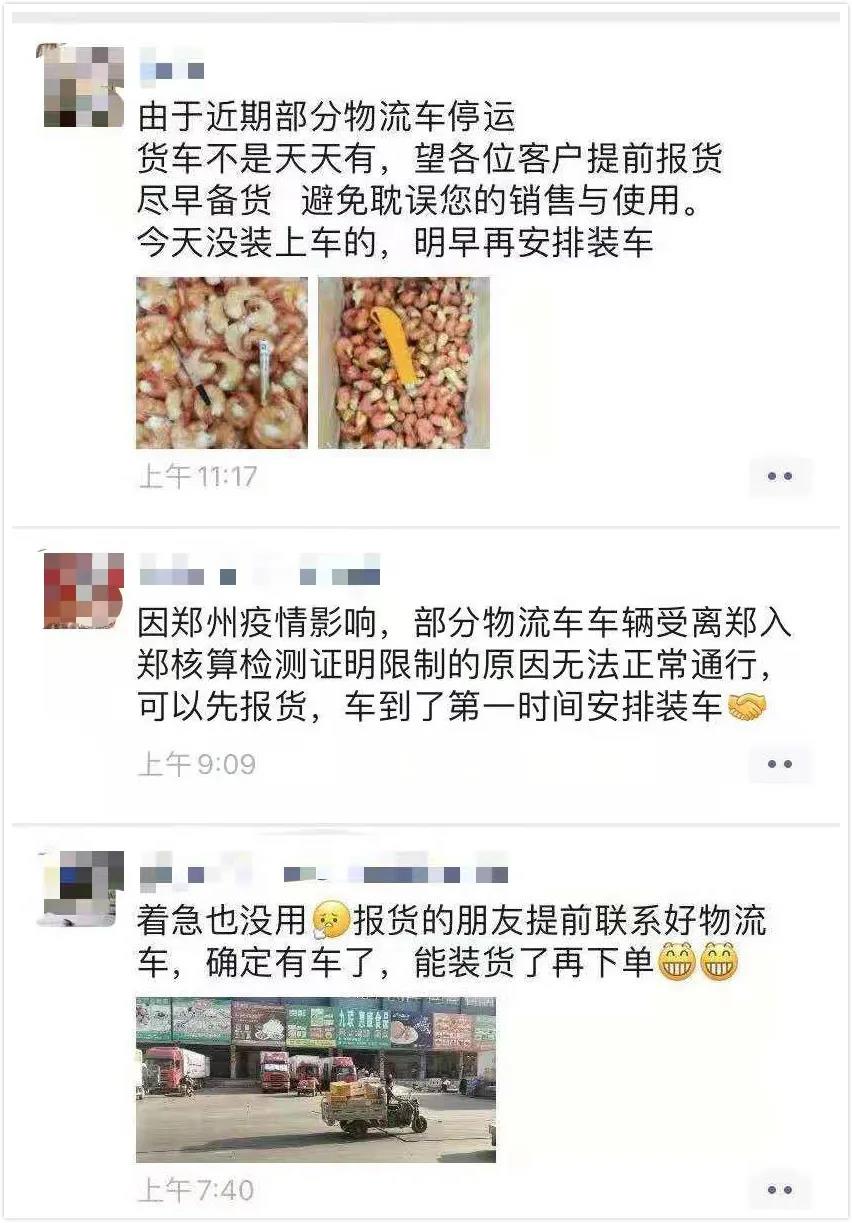Viewport: 852px width, 1223px height.
Task: Open the action menu for the 上午11:17 post
Action: [x=780, y=477]
